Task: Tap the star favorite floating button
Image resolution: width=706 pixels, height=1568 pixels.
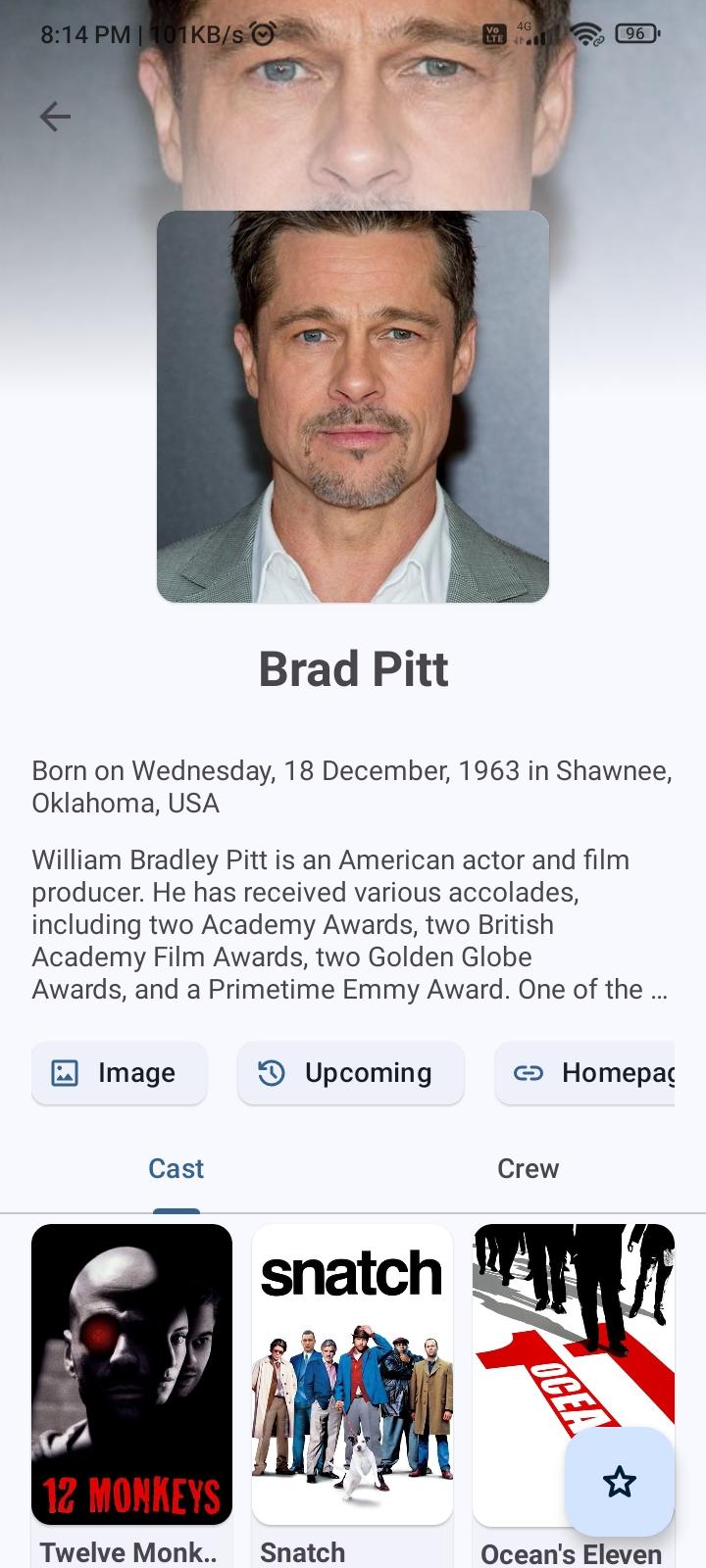Action: tap(619, 1482)
